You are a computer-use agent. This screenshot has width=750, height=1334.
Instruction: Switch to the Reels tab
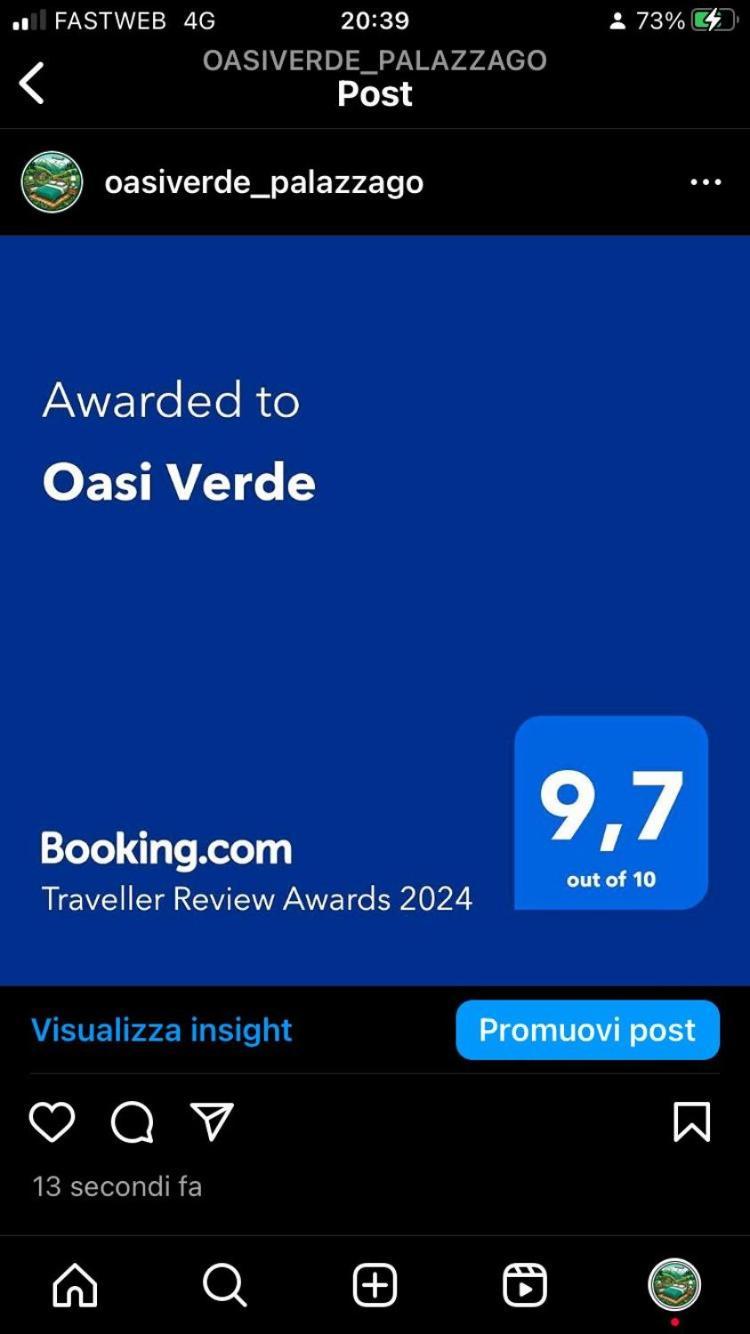(525, 1285)
